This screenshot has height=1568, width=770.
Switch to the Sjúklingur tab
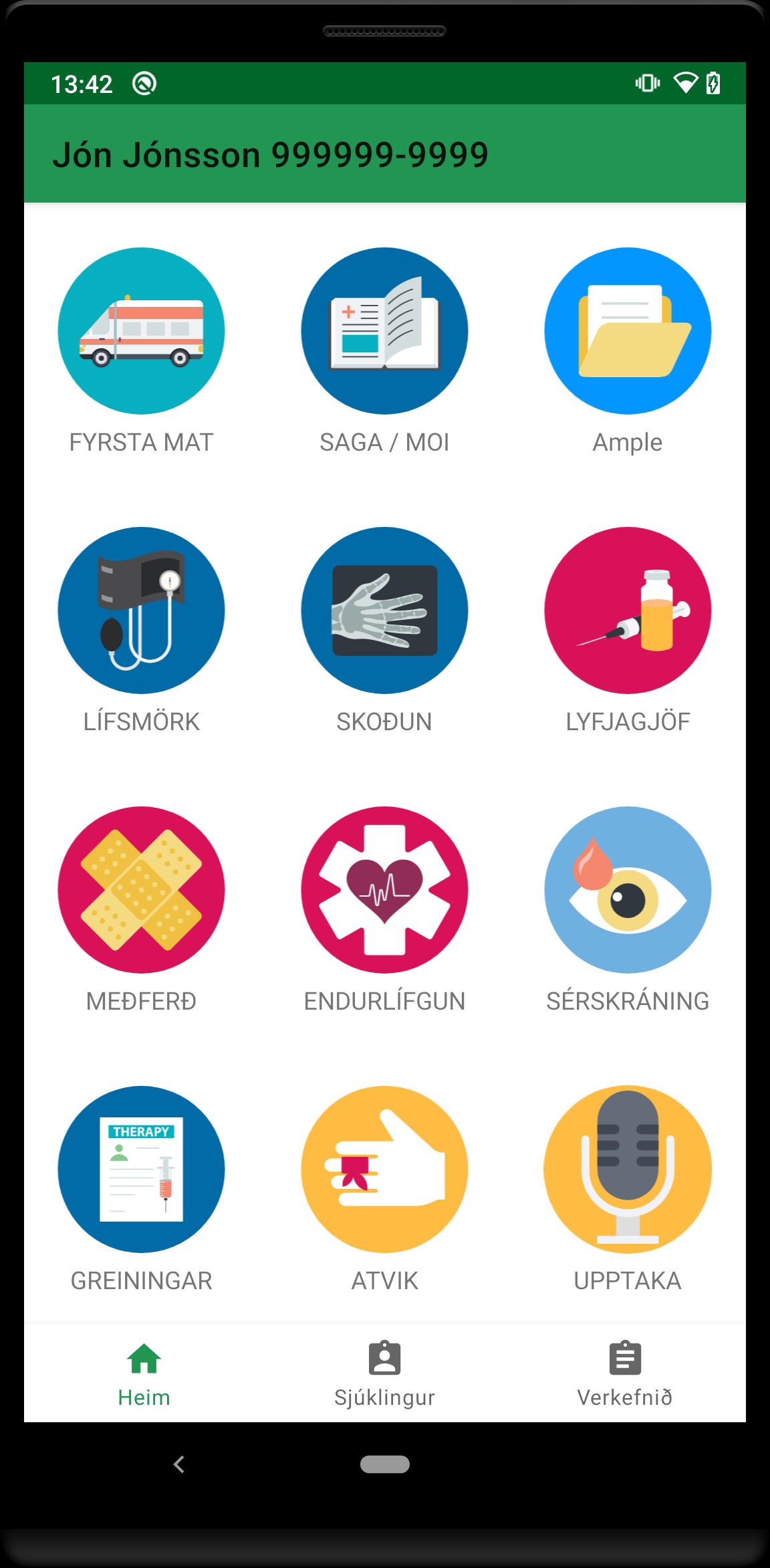click(x=385, y=1374)
